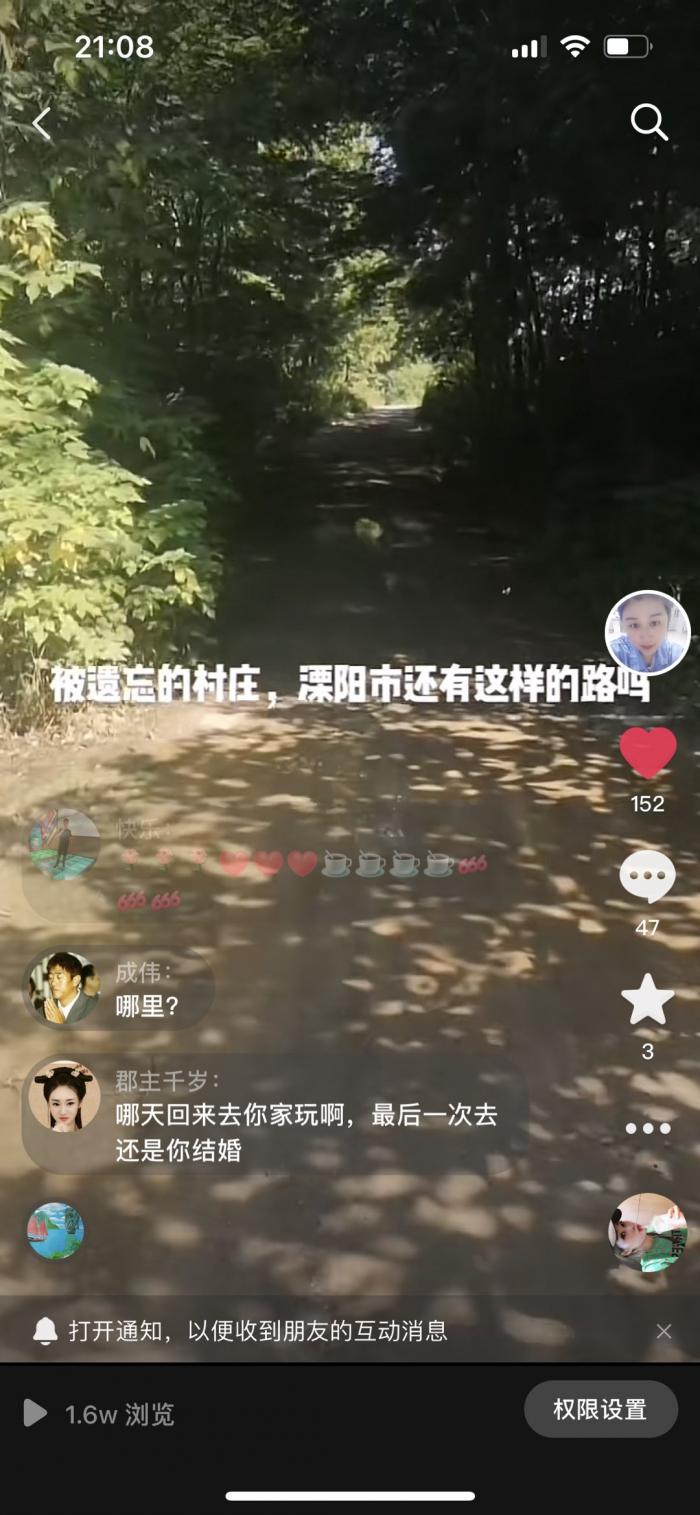Image resolution: width=700 pixels, height=1515 pixels.
Task: Open 权限设置 permission settings
Action: tap(600, 1410)
